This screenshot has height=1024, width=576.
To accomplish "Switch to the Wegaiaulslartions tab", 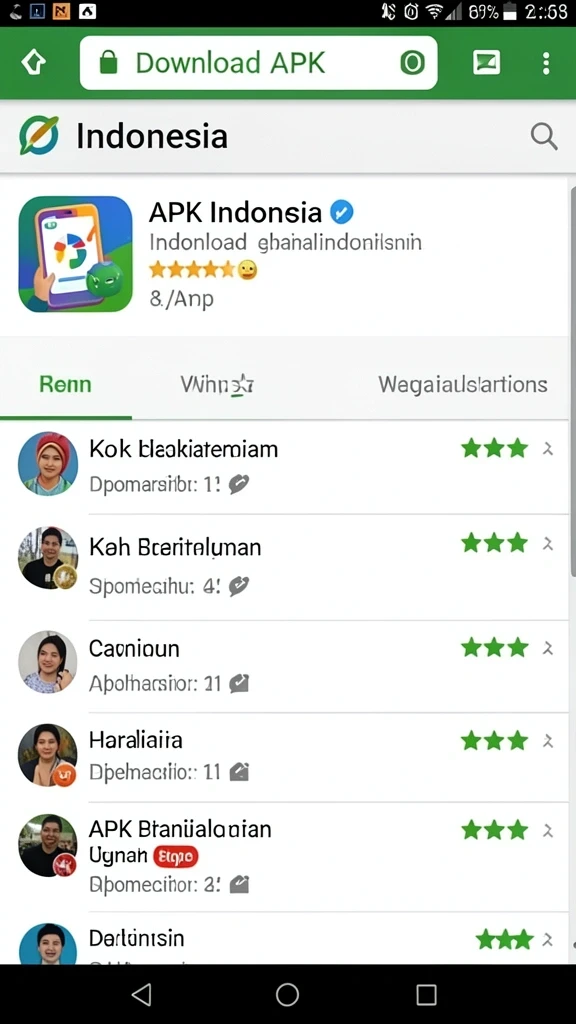I will tap(463, 384).
